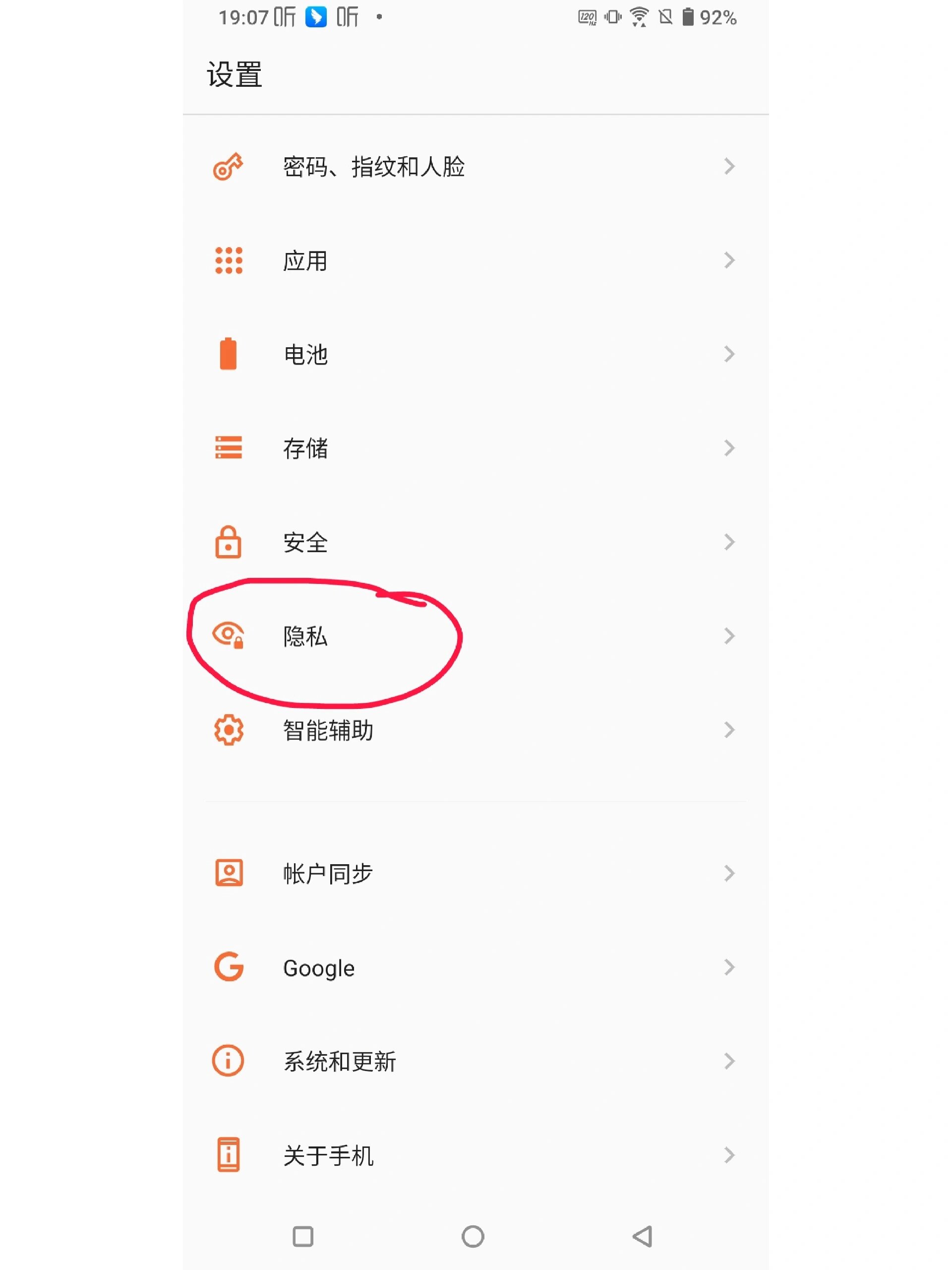Open 帐户同步 settings
The height and width of the screenshot is (1270, 952).
328,873
